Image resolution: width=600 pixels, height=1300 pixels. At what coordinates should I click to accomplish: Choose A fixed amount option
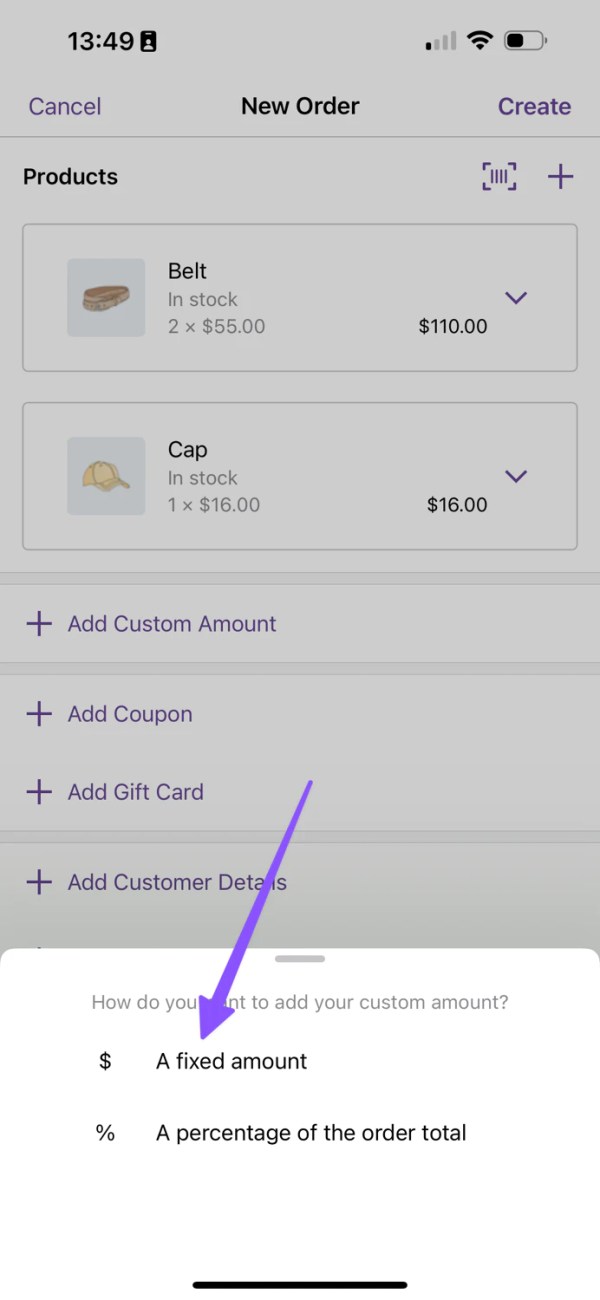(x=300, y=1062)
